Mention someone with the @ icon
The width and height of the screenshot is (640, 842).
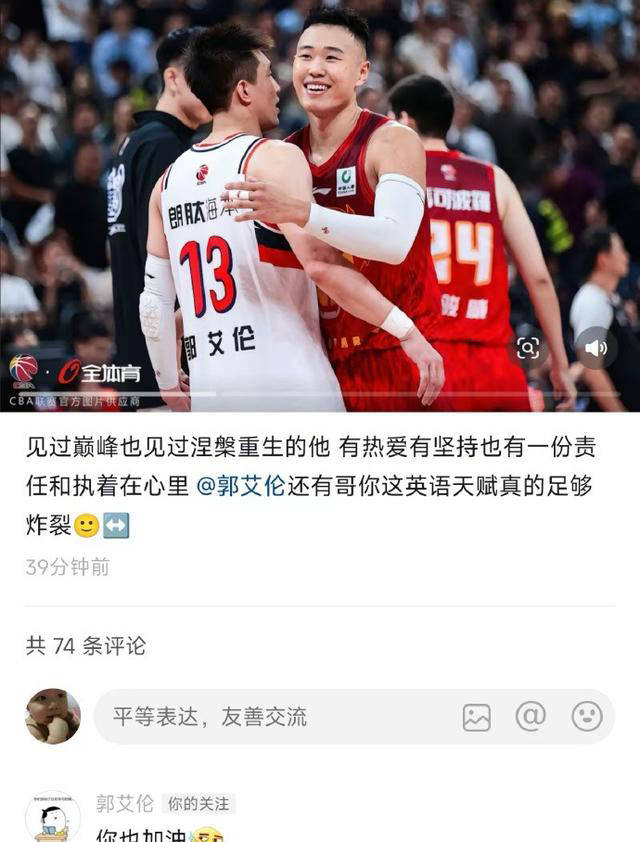tap(530, 716)
